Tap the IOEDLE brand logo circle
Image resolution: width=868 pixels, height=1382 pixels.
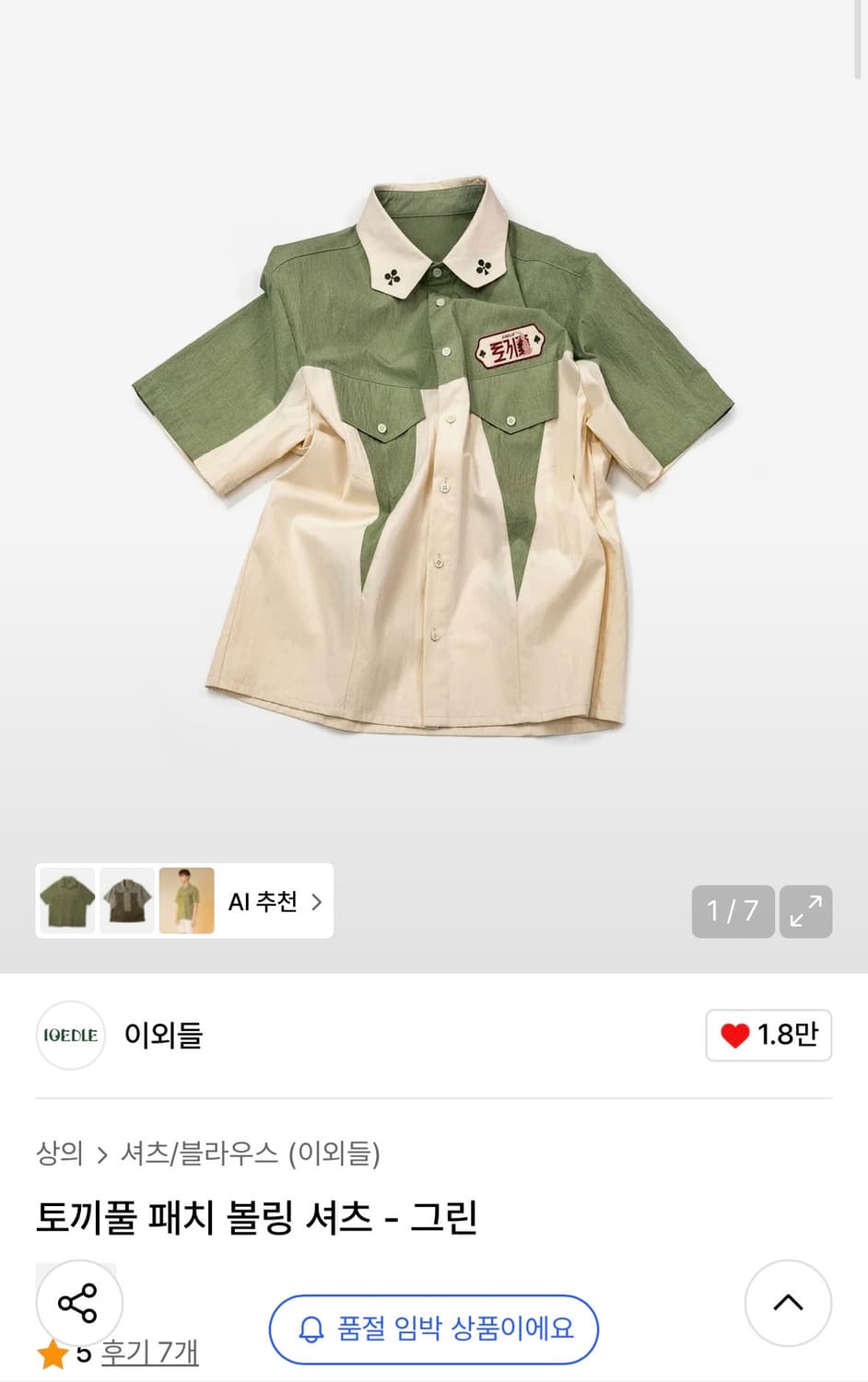pos(70,1036)
